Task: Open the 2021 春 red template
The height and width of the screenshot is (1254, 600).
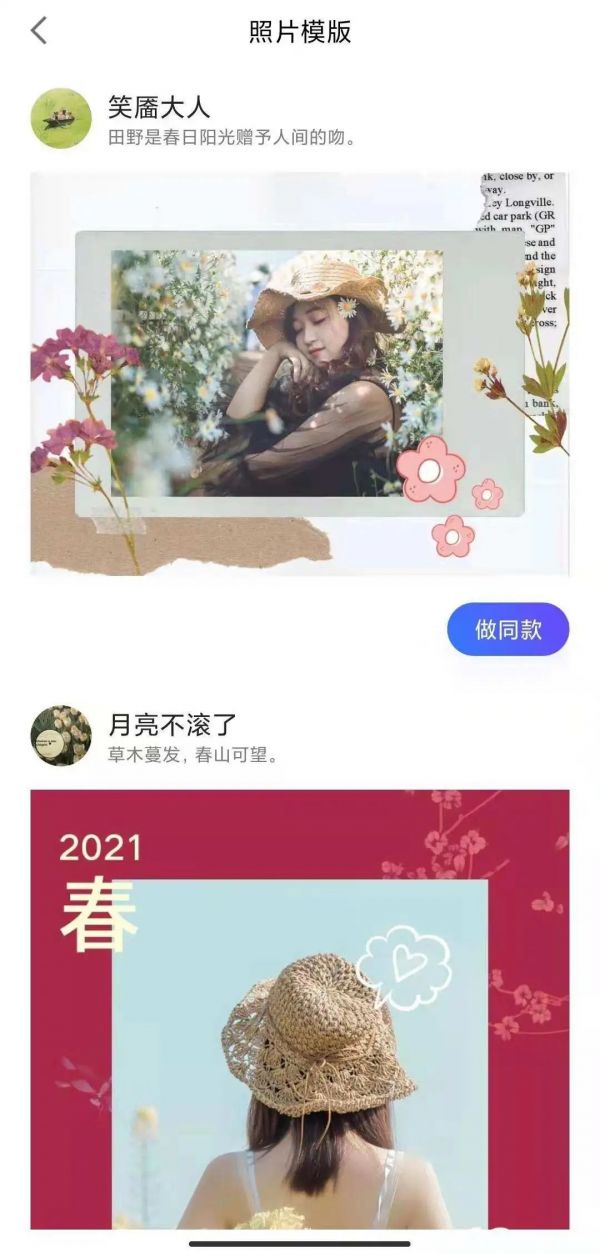Action: [x=300, y=1009]
